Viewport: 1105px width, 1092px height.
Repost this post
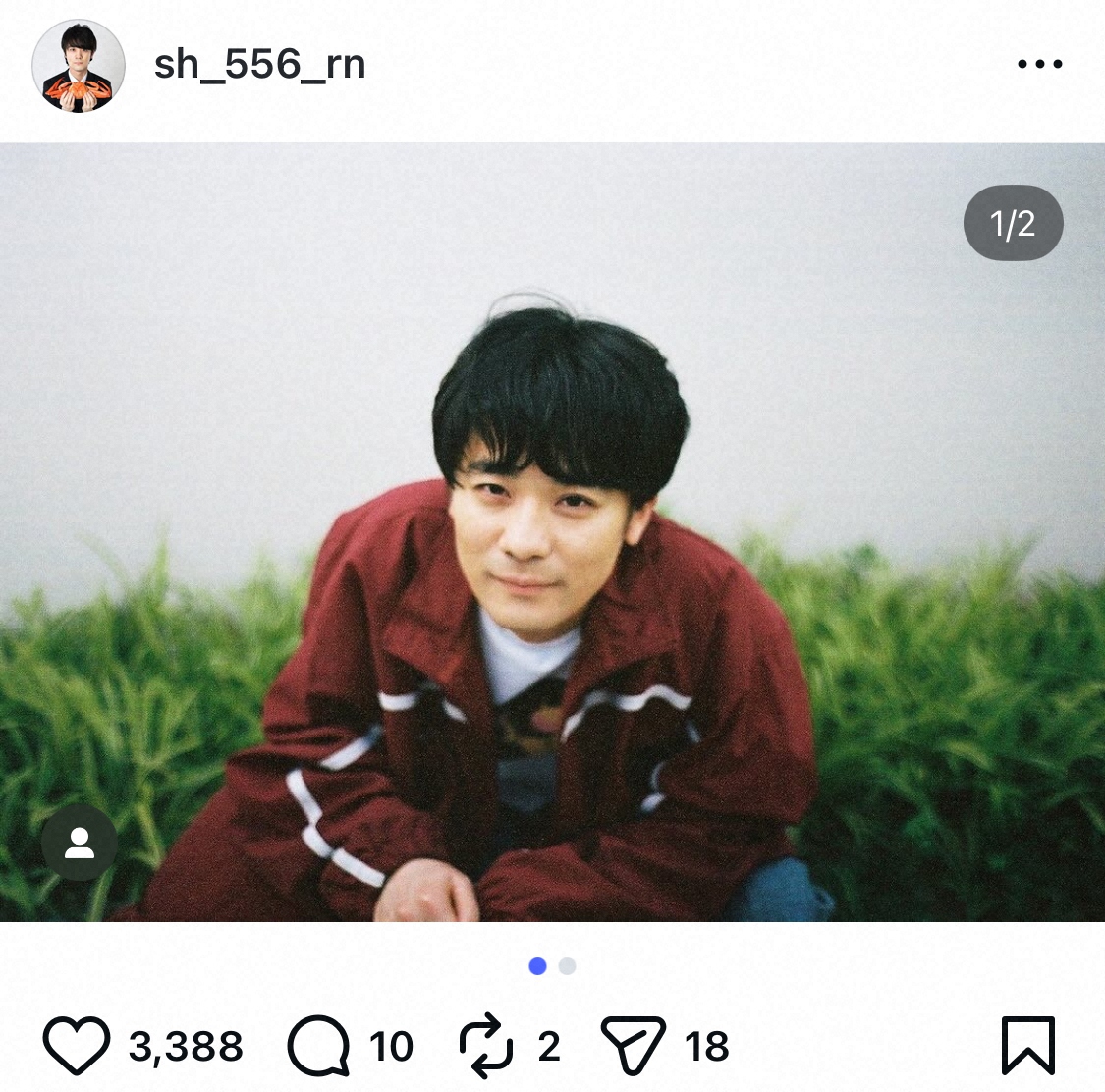point(486,1046)
